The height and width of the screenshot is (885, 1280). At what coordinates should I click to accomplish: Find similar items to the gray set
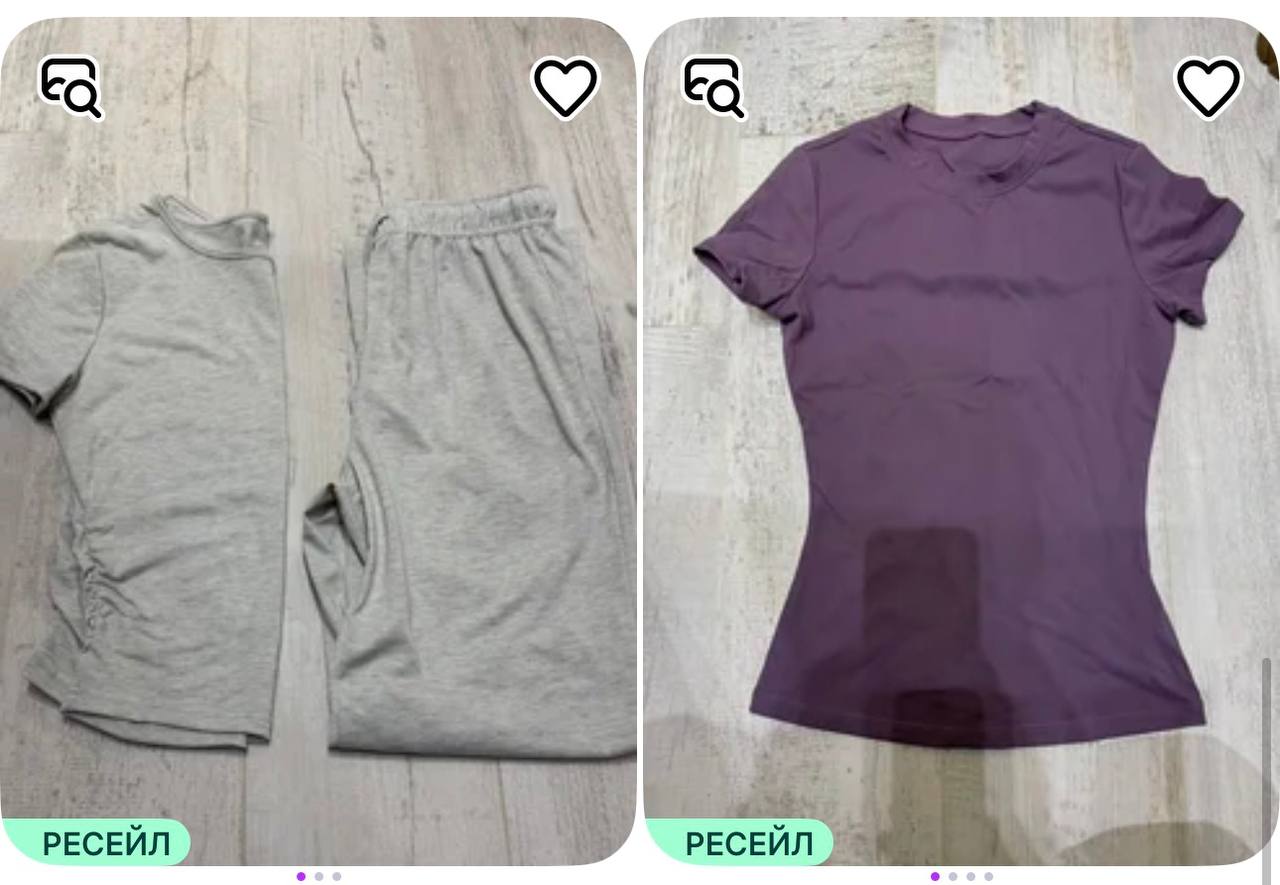[70, 88]
